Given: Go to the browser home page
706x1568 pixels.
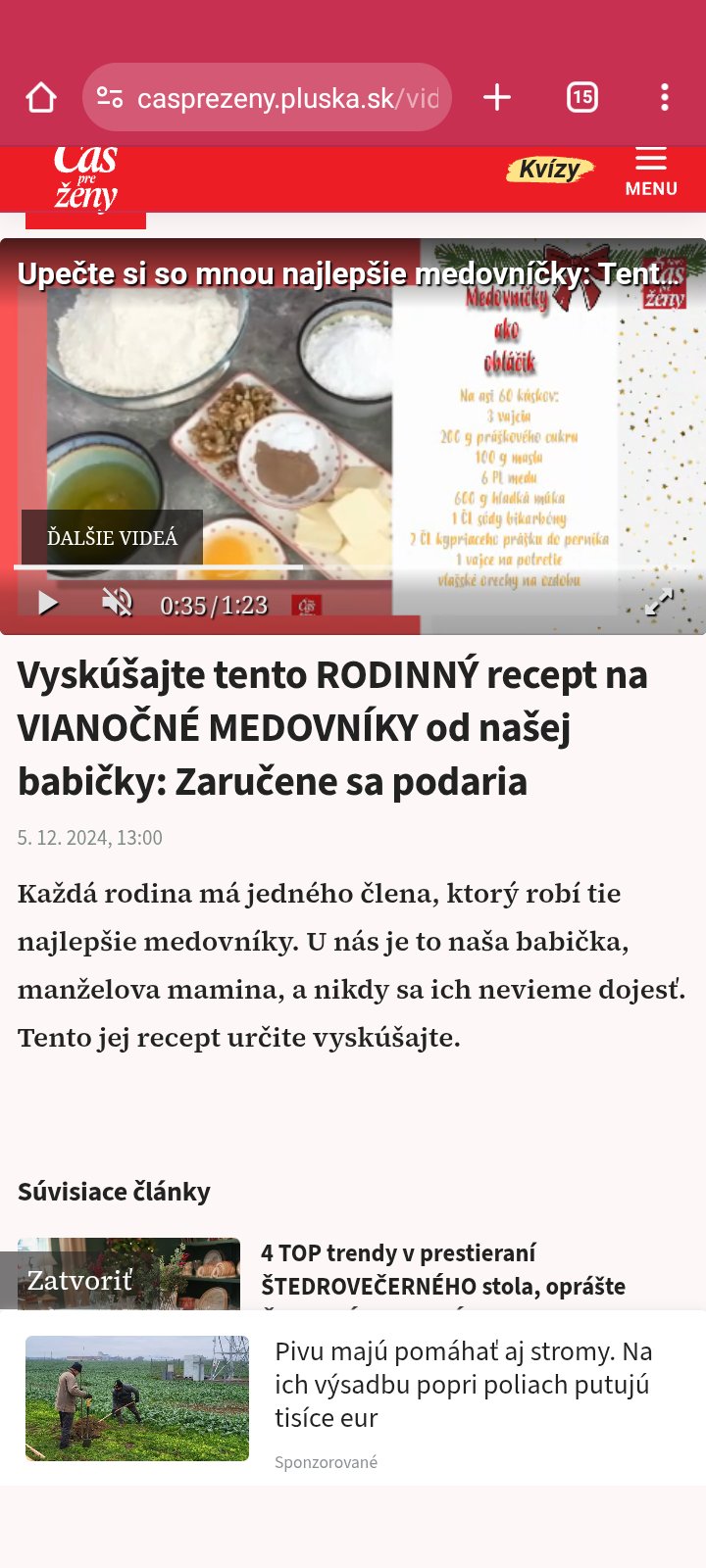Looking at the screenshot, I should pyautogui.click(x=41, y=97).
